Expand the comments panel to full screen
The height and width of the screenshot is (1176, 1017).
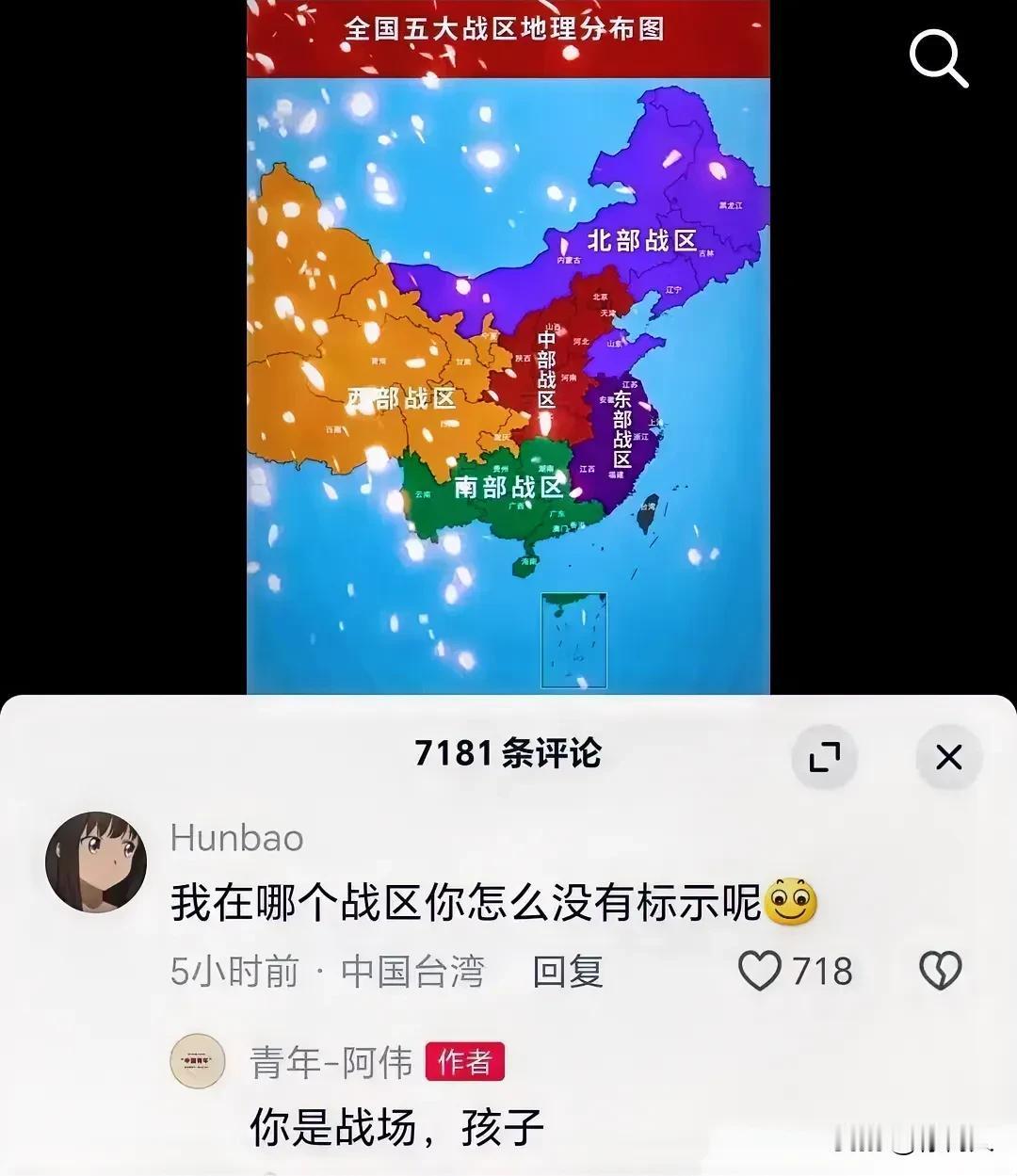(824, 756)
